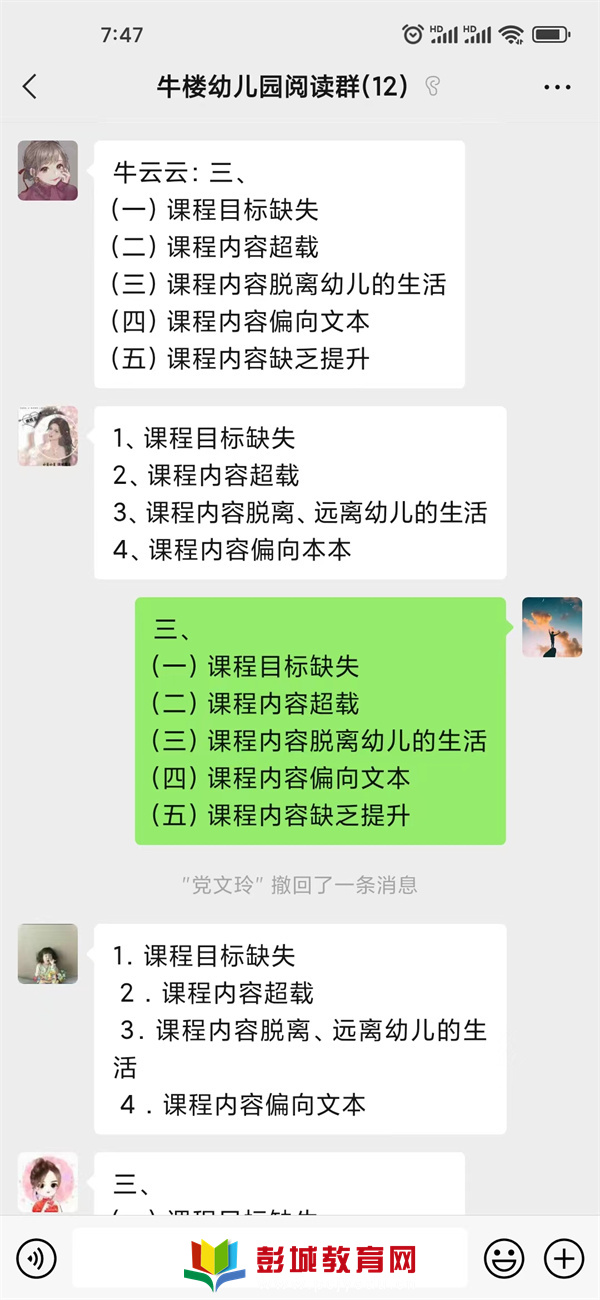600x1300 pixels.
Task: Go back to the chat list
Action: point(30,87)
